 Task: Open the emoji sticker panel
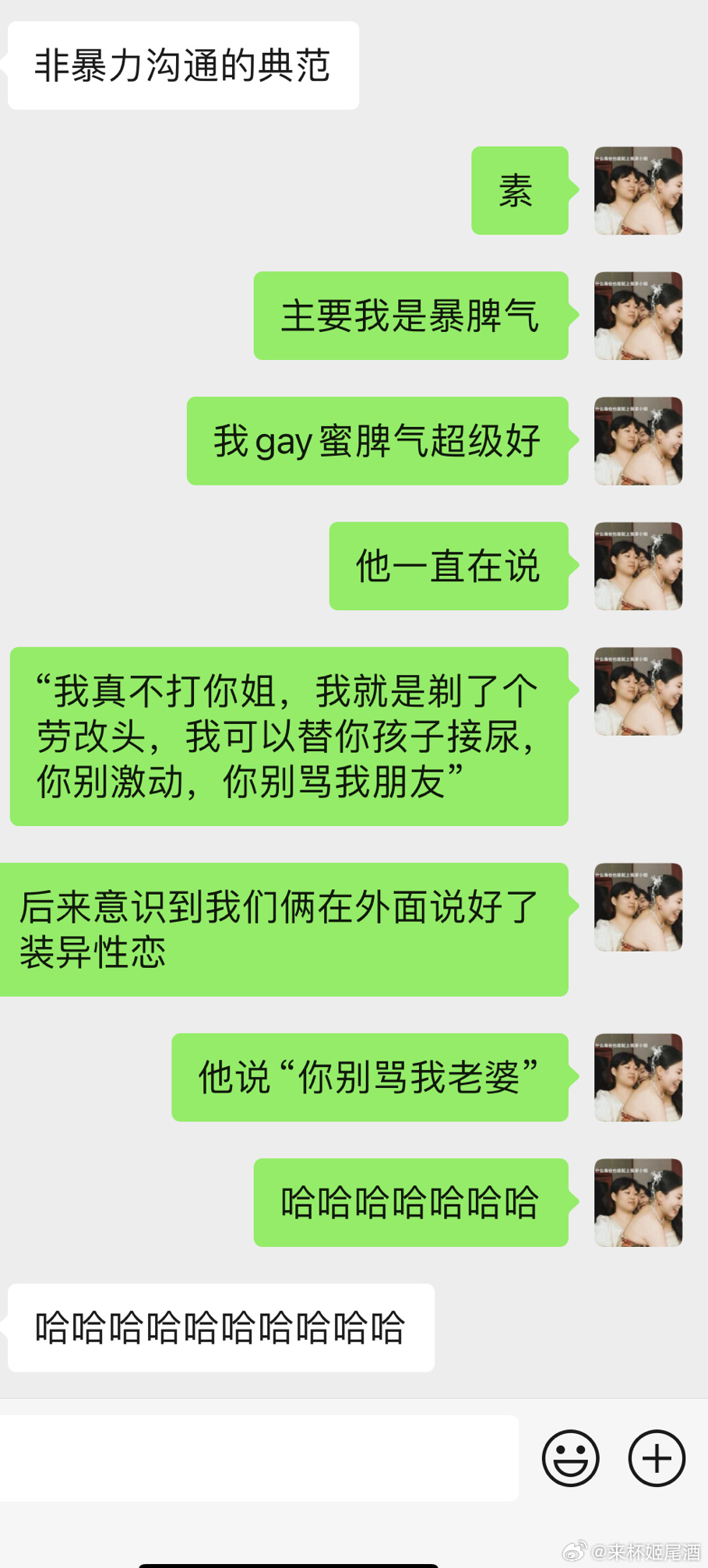(x=570, y=1457)
